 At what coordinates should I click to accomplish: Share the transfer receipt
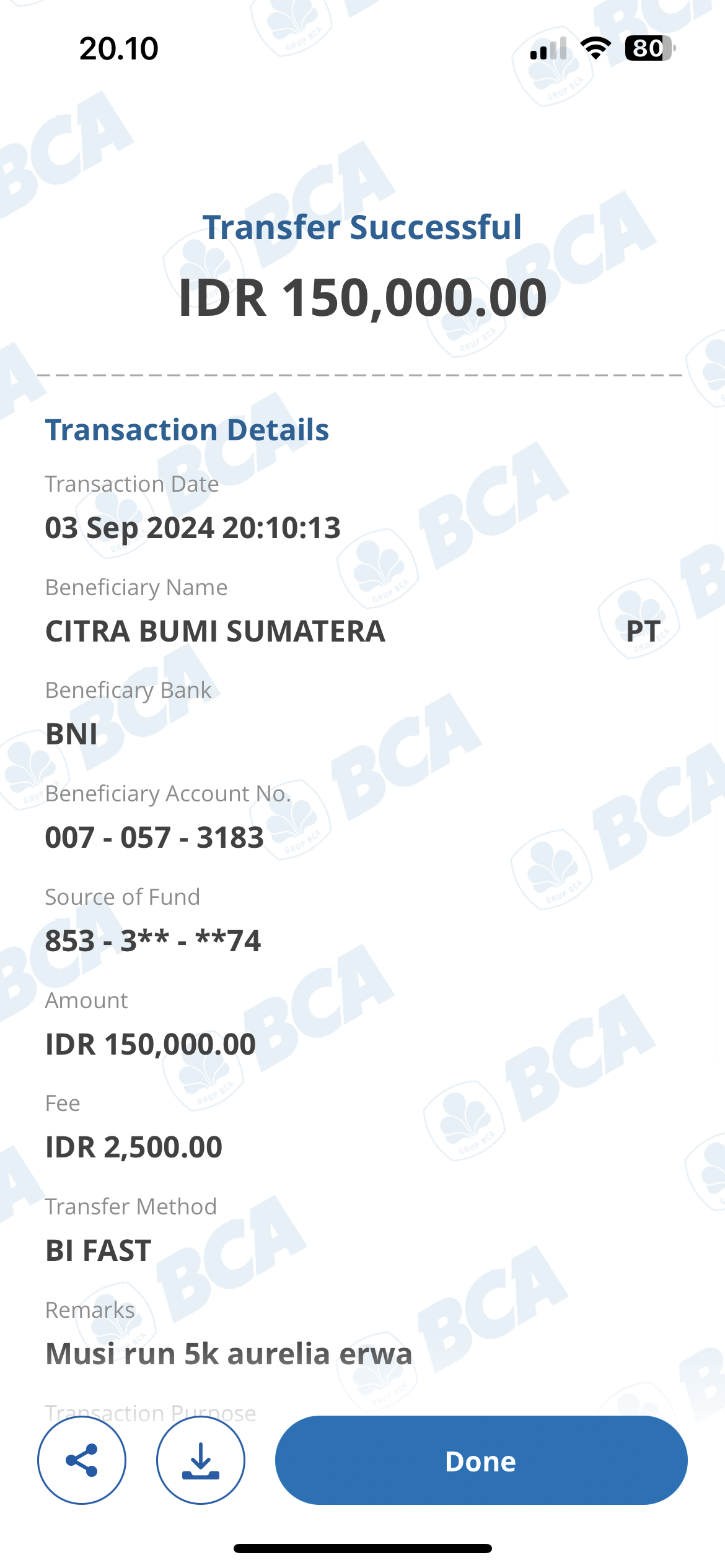point(82,1460)
